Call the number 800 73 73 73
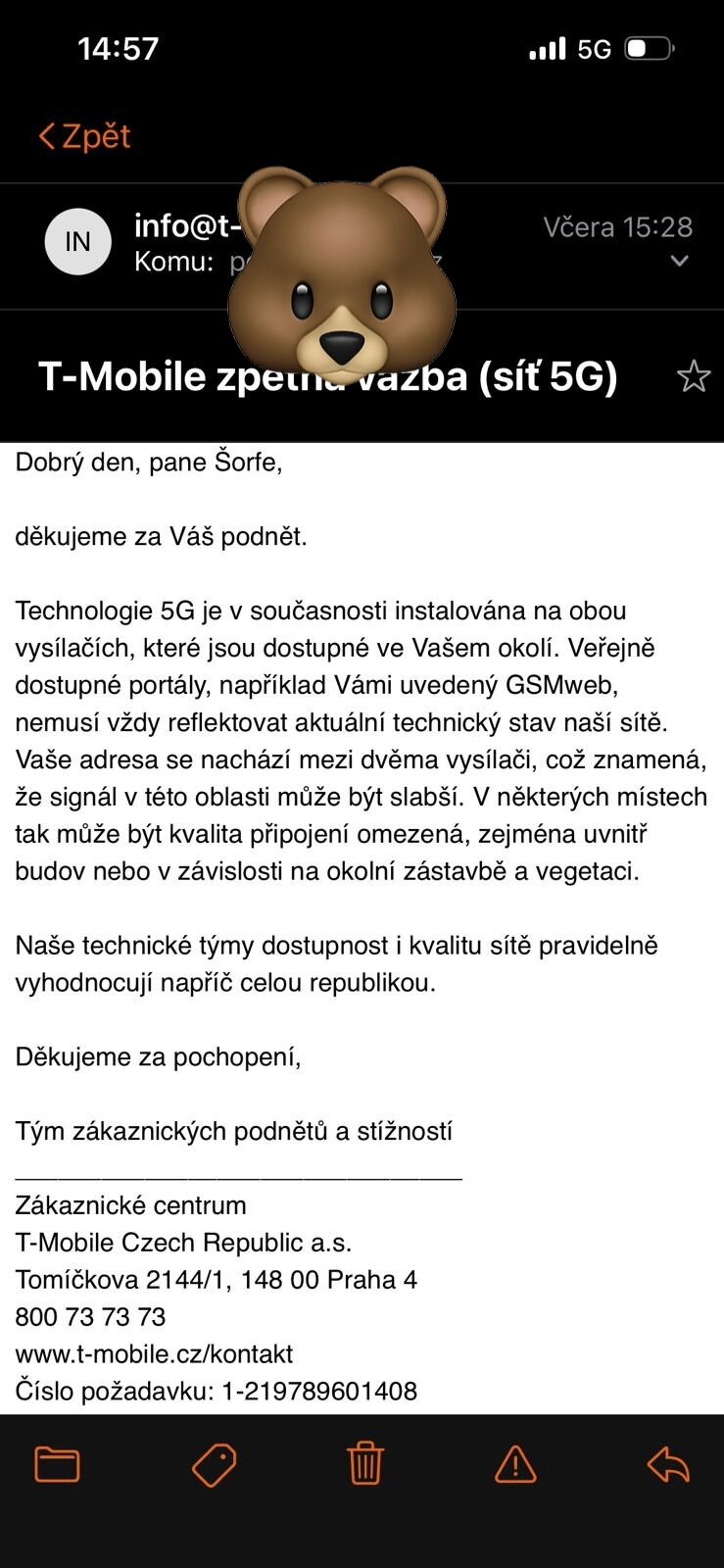Image resolution: width=724 pixels, height=1568 pixels. click(x=90, y=1316)
